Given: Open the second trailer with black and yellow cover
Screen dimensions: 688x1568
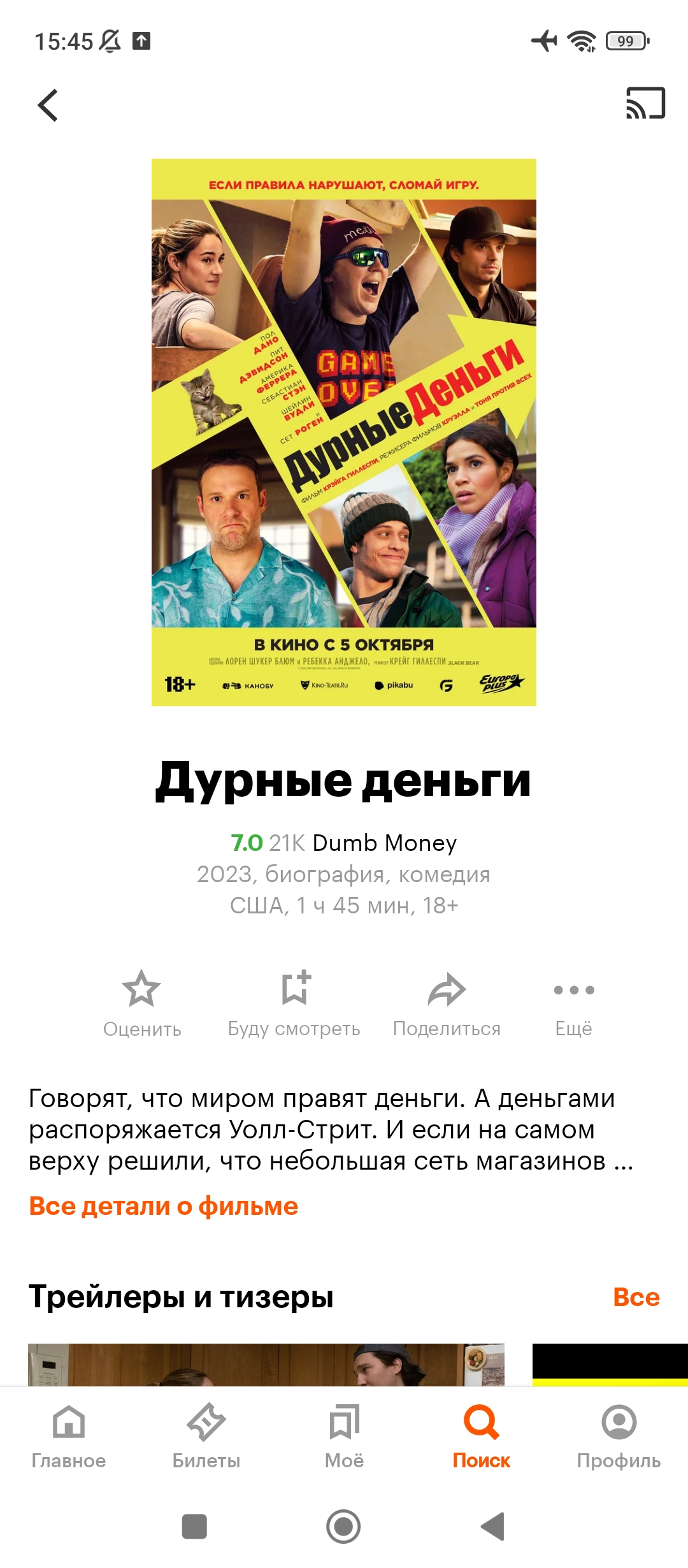Looking at the screenshot, I should 610,1364.
